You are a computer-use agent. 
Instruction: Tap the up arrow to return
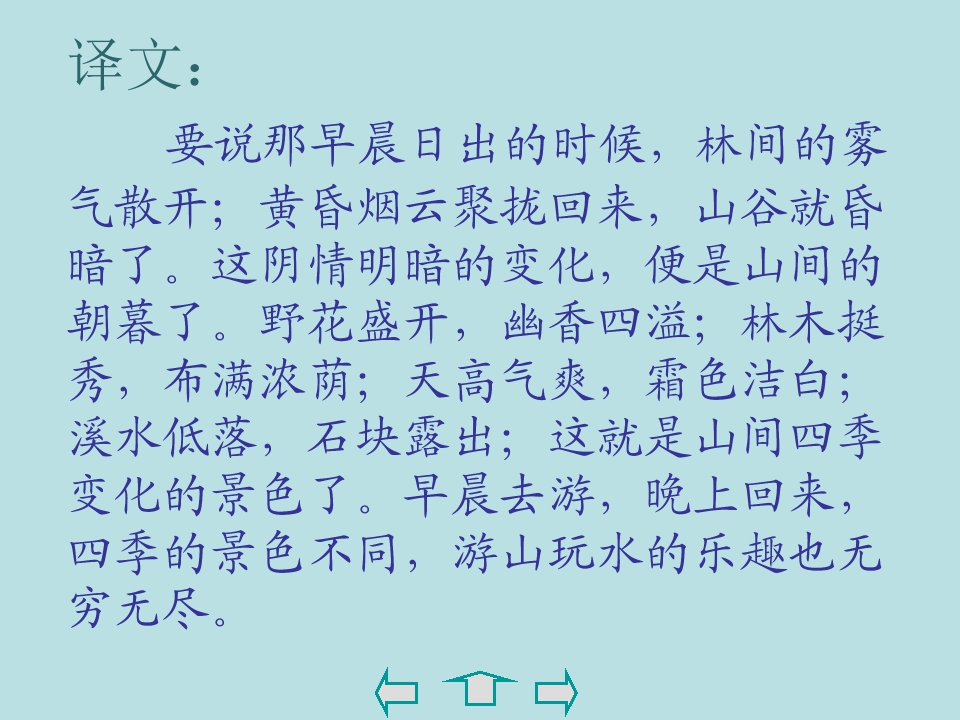click(478, 691)
